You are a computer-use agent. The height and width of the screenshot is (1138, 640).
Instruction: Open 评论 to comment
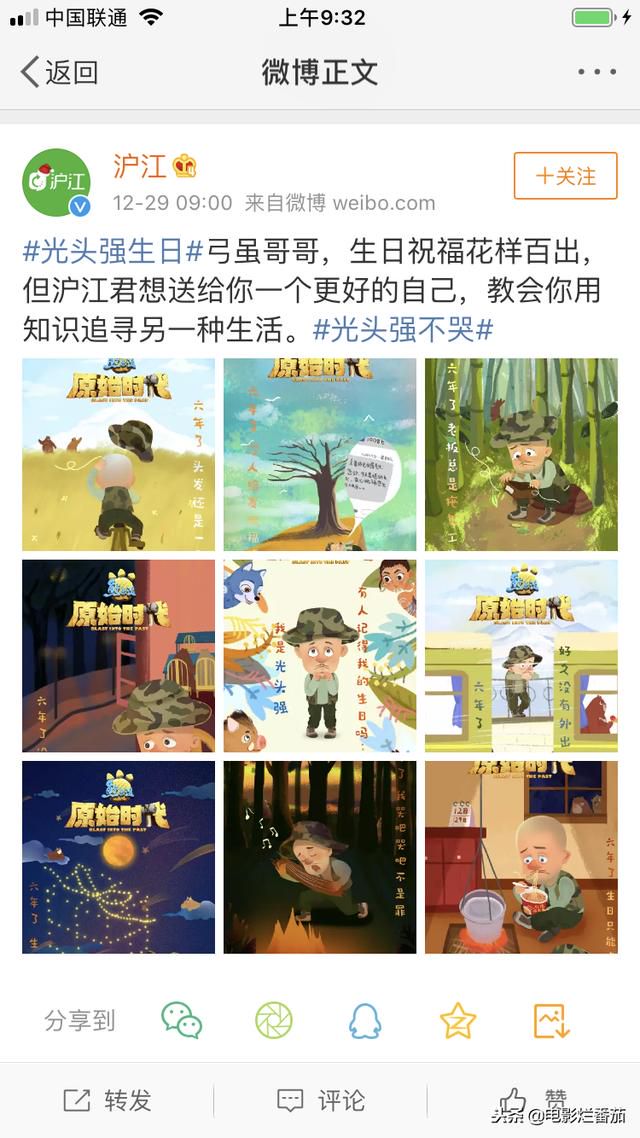(x=321, y=1100)
